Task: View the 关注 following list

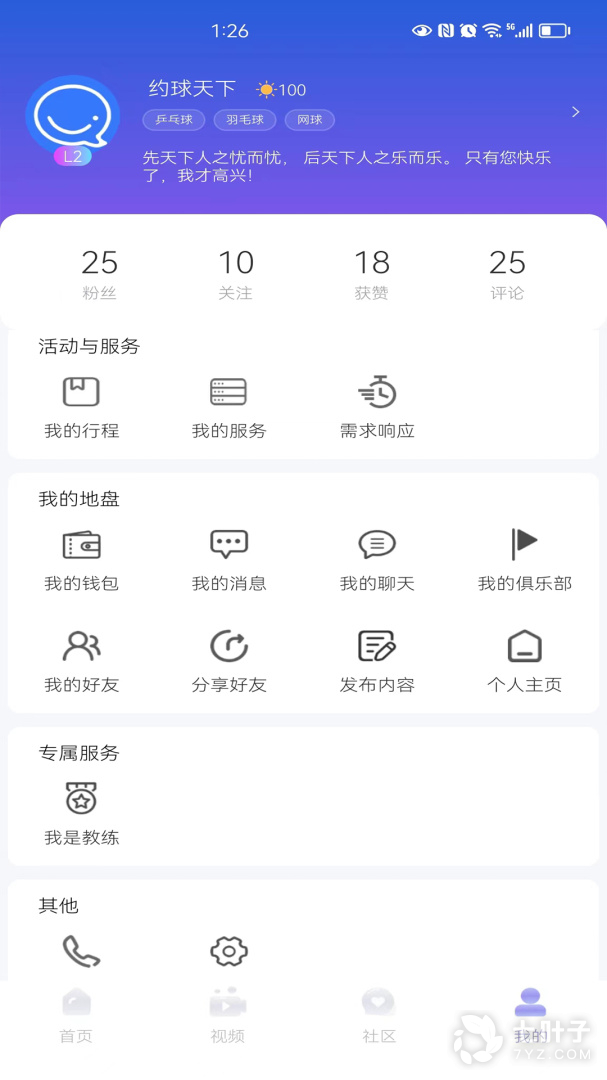Action: (x=236, y=274)
